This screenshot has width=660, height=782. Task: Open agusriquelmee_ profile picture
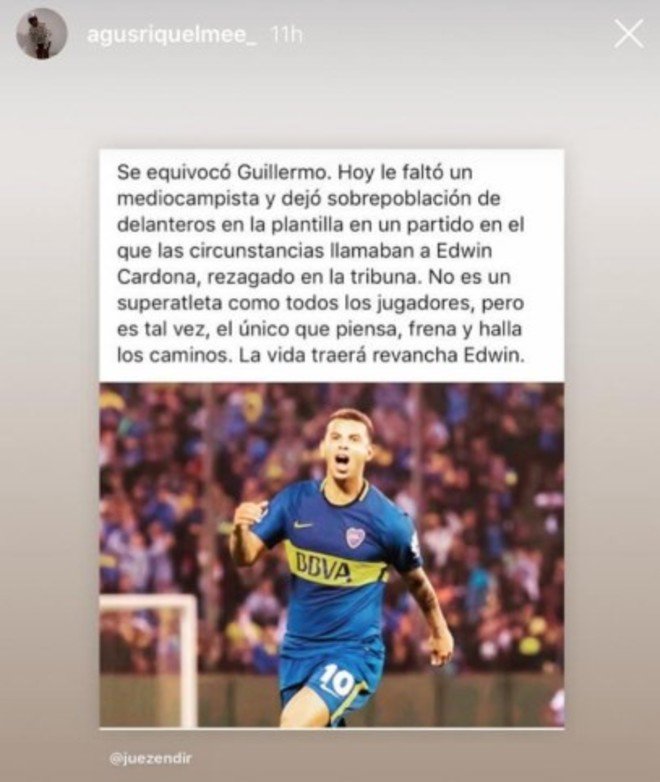point(42,34)
